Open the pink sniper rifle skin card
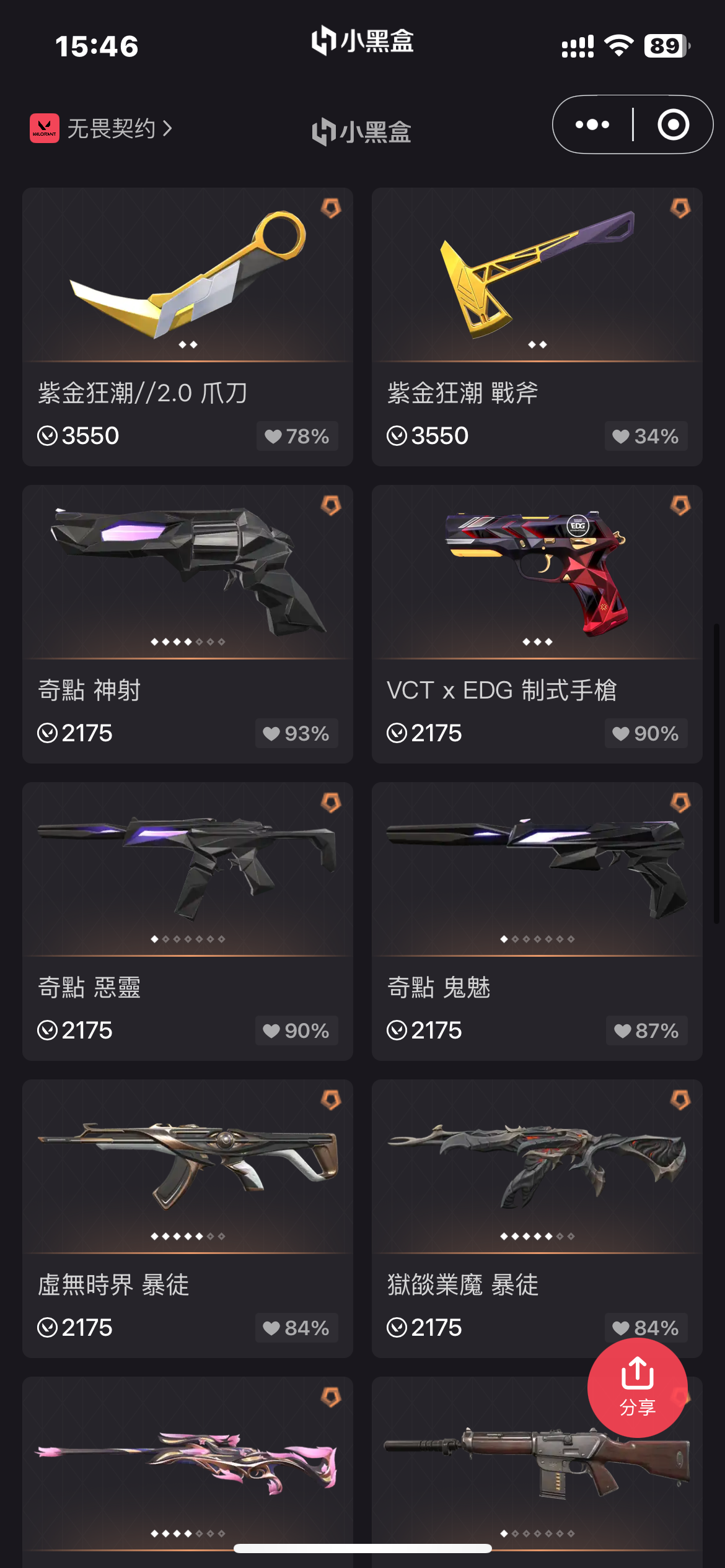The width and height of the screenshot is (725, 1568). (187, 1474)
